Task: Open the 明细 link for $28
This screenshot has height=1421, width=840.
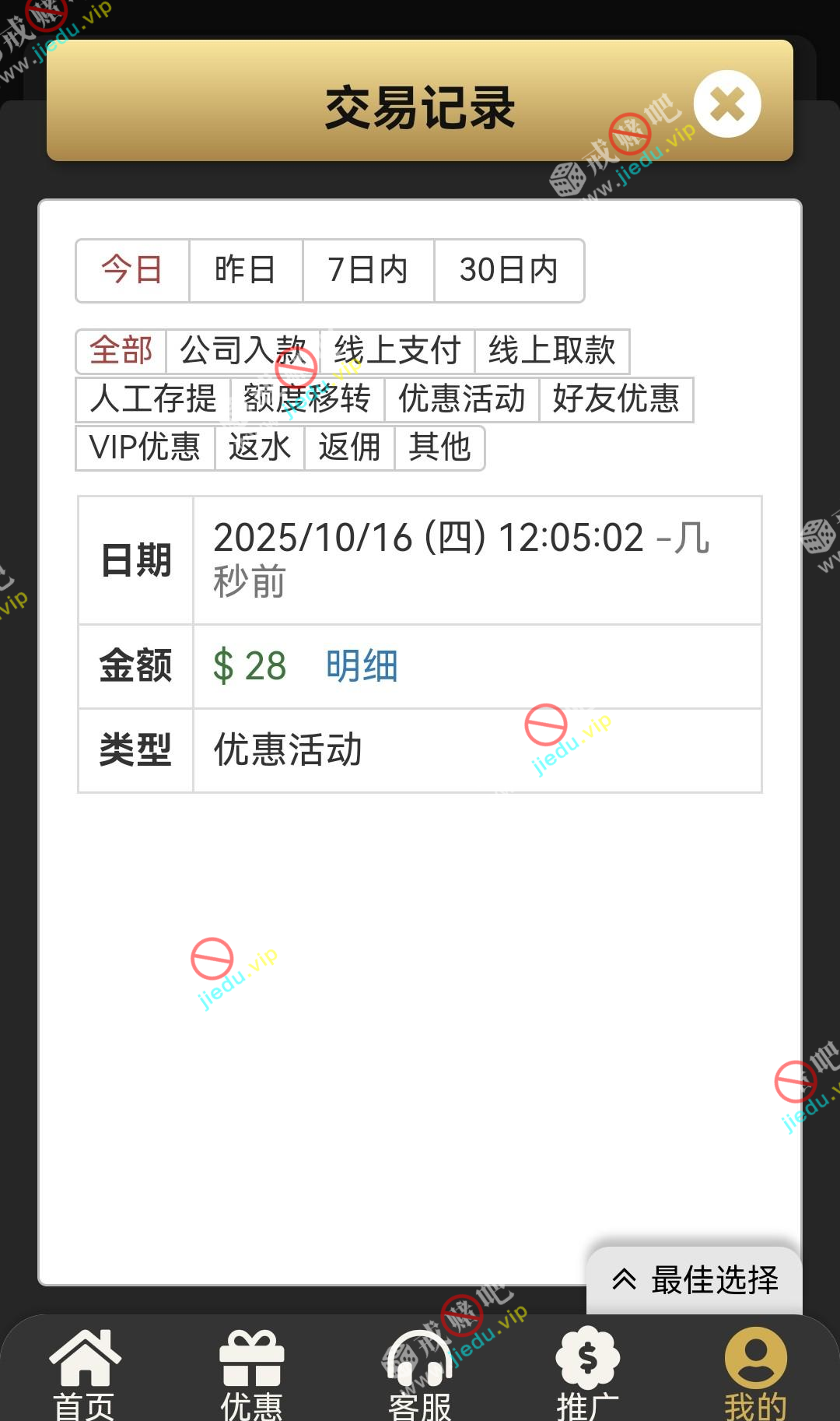Action: click(x=362, y=666)
